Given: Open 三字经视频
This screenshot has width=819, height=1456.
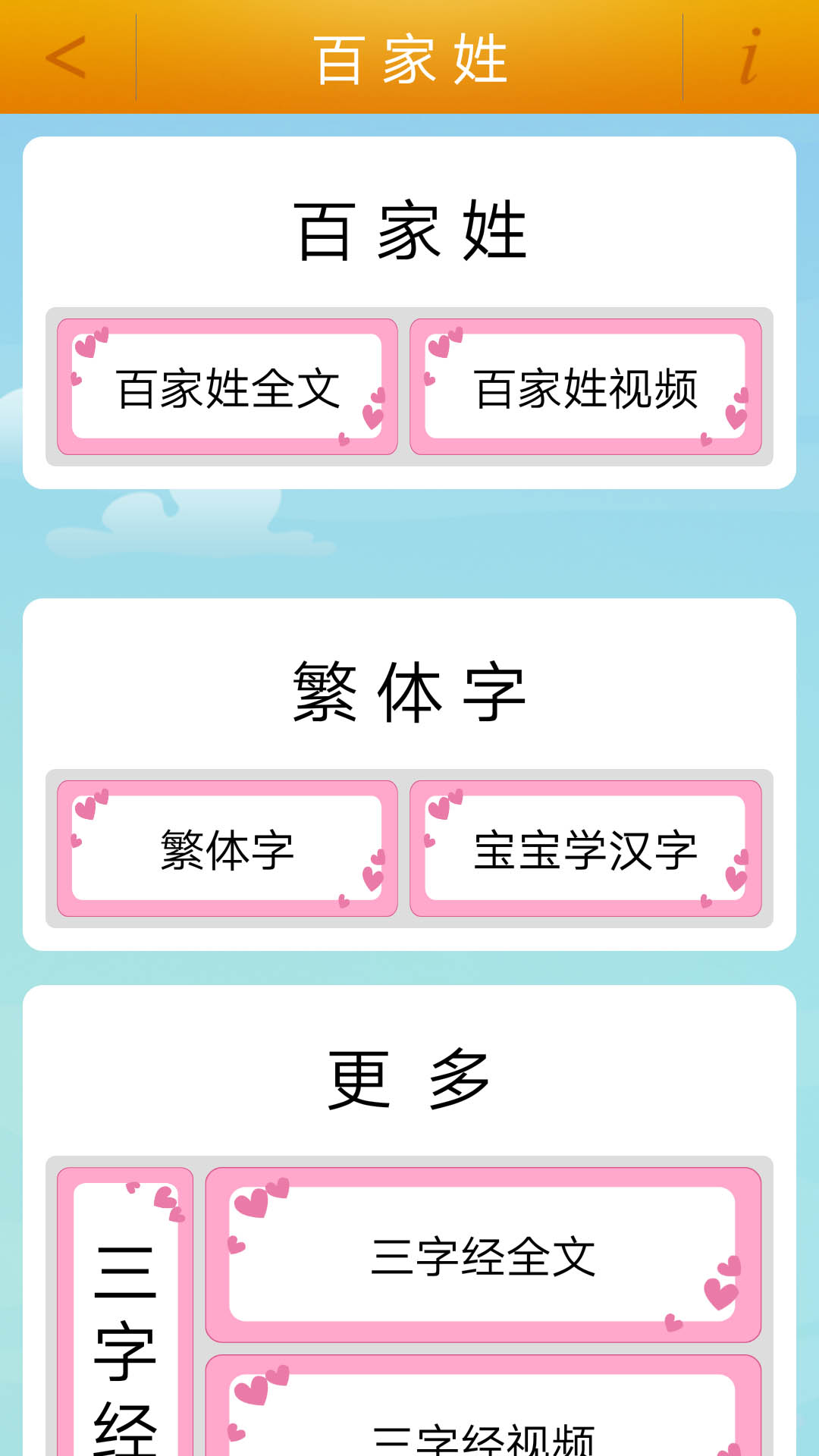Looking at the screenshot, I should click(x=483, y=1426).
